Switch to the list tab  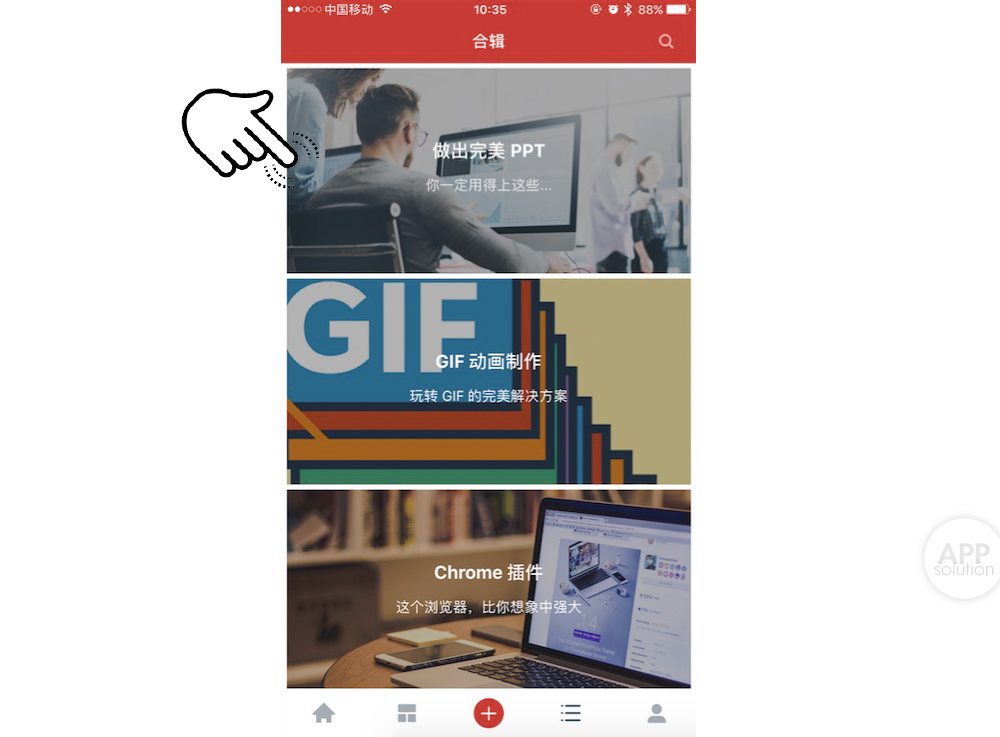click(571, 713)
